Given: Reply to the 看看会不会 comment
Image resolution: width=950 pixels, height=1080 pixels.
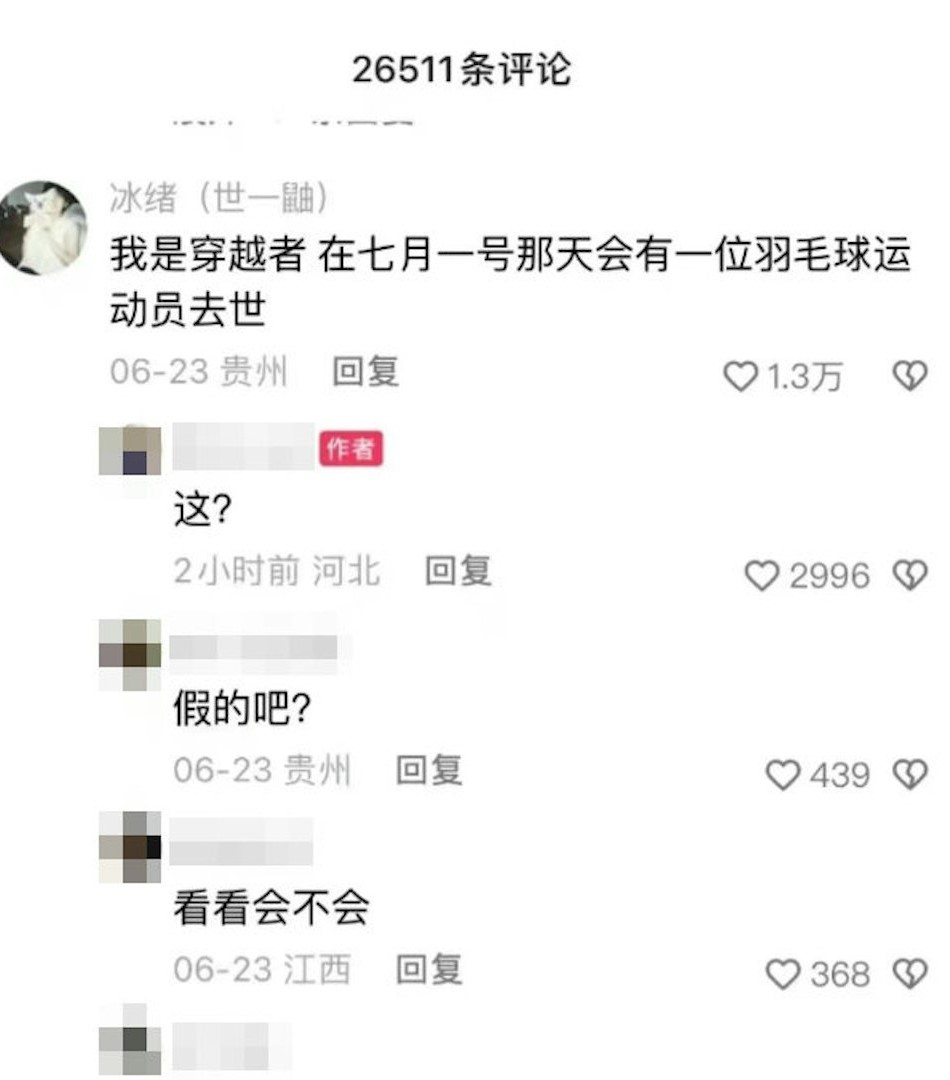Looking at the screenshot, I should click(x=429, y=969).
